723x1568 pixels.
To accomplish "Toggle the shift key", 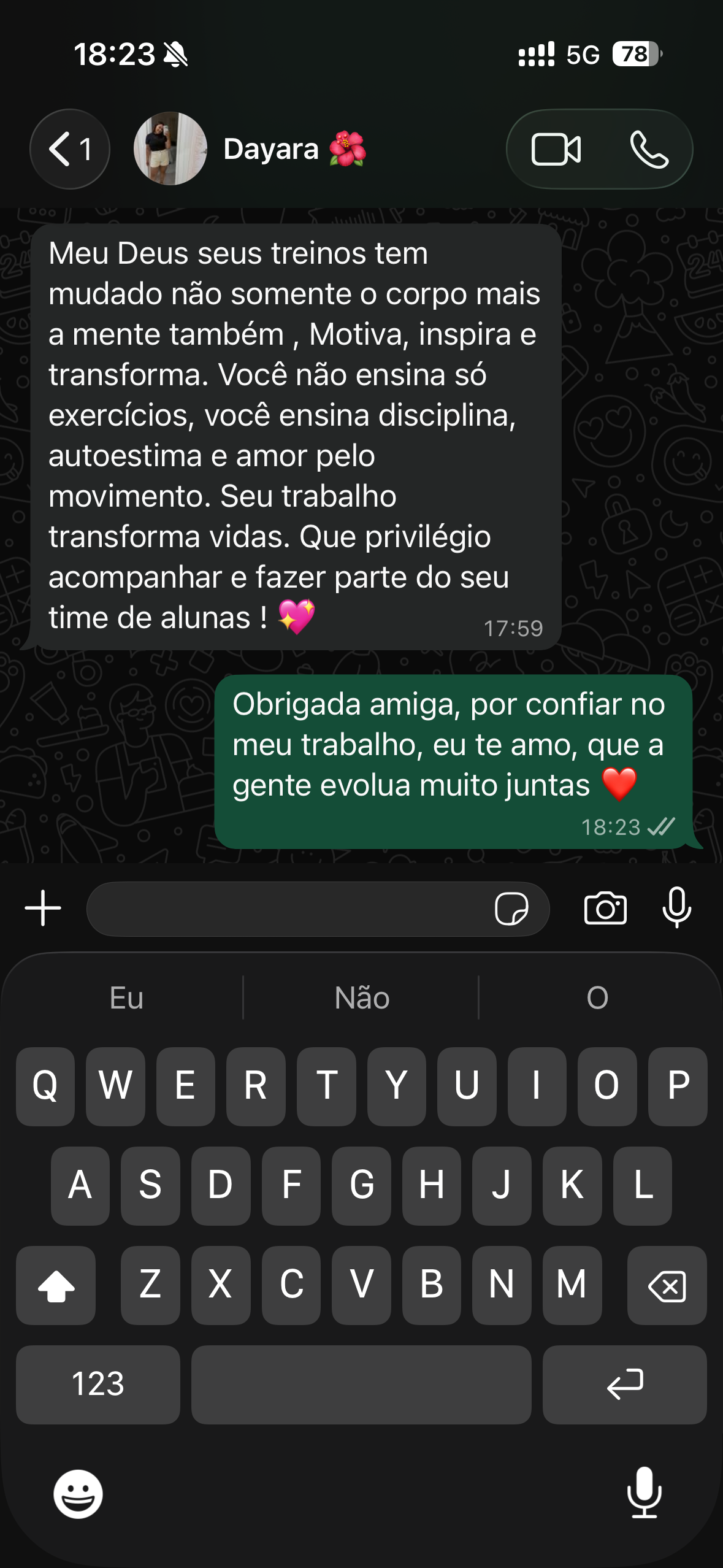I will pyautogui.click(x=56, y=1285).
